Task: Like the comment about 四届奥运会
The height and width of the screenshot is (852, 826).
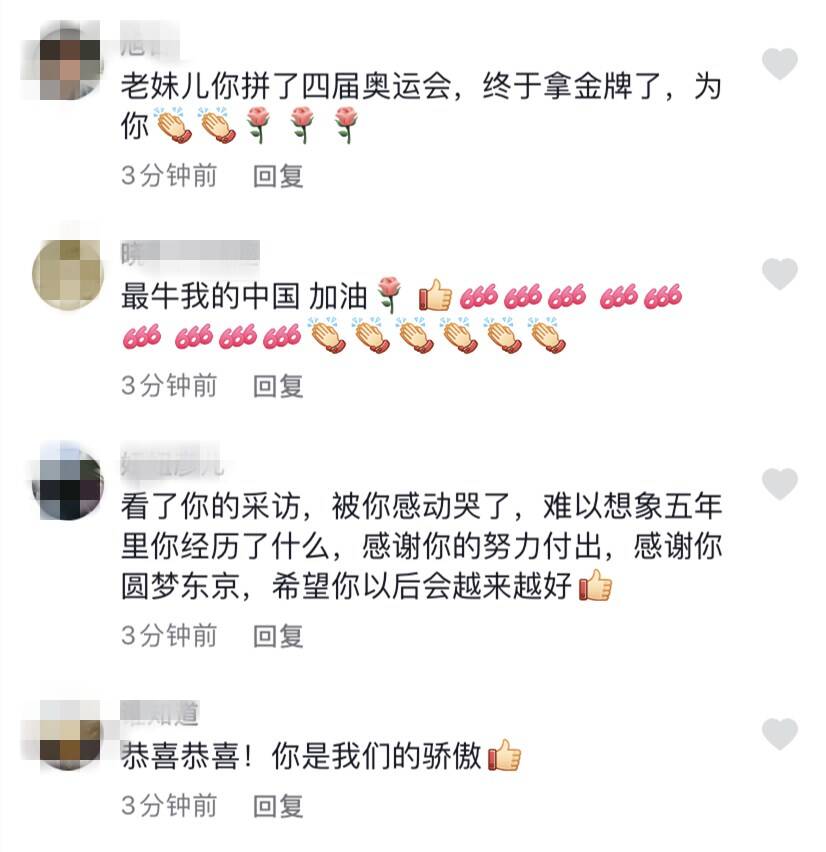Action: (x=780, y=65)
